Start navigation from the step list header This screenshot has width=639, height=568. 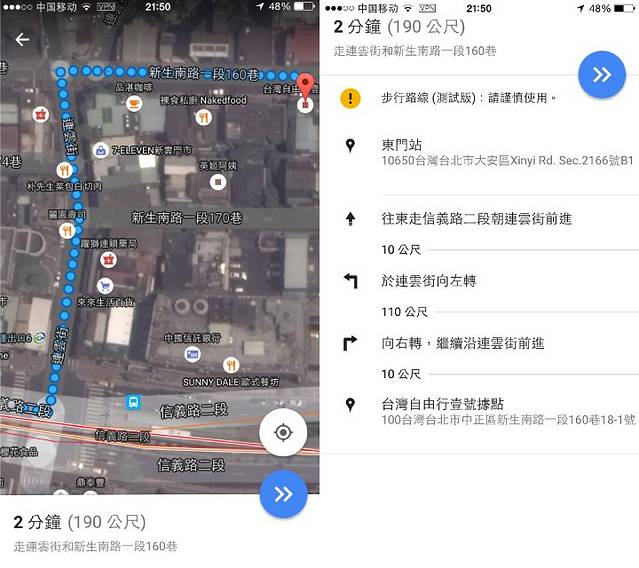point(602,75)
